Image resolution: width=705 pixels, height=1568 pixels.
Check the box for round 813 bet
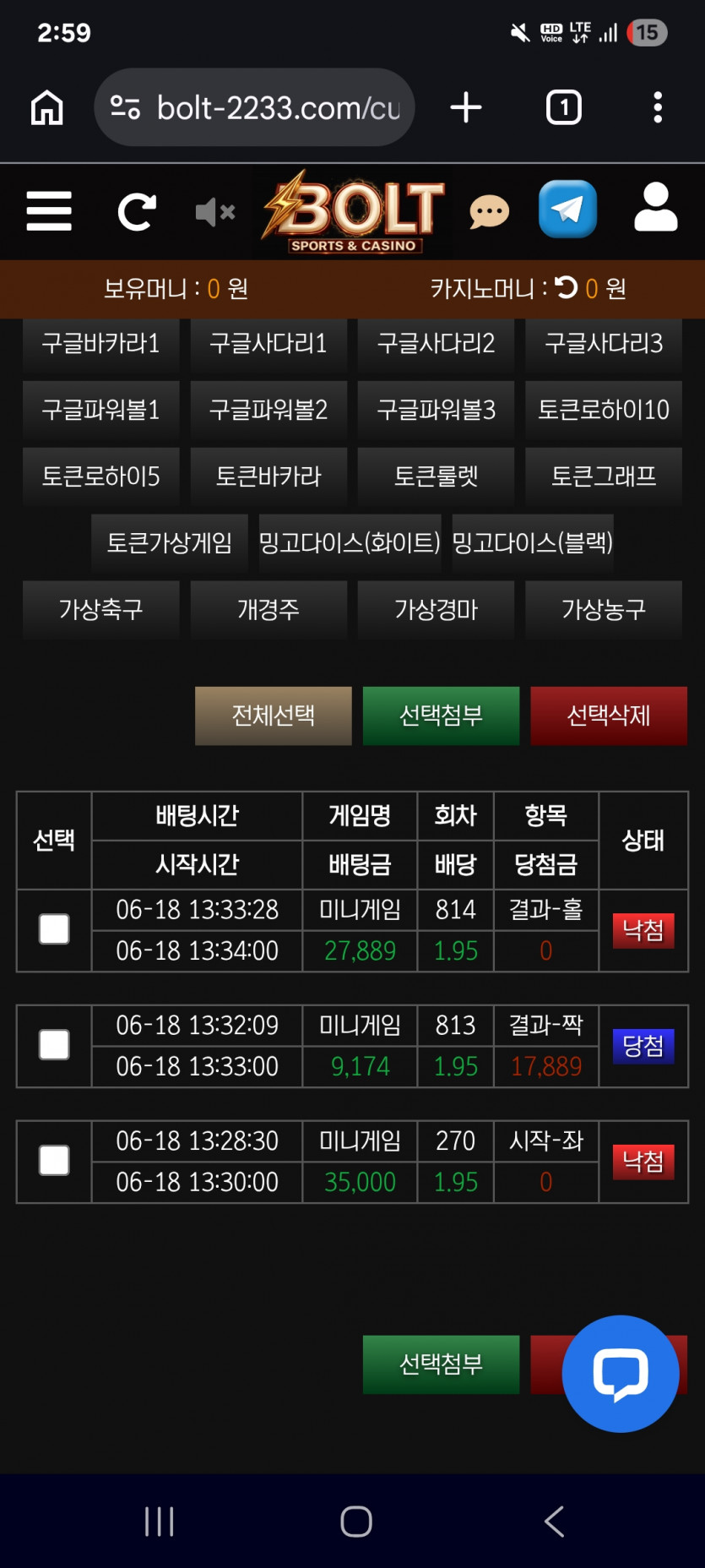[x=54, y=1045]
